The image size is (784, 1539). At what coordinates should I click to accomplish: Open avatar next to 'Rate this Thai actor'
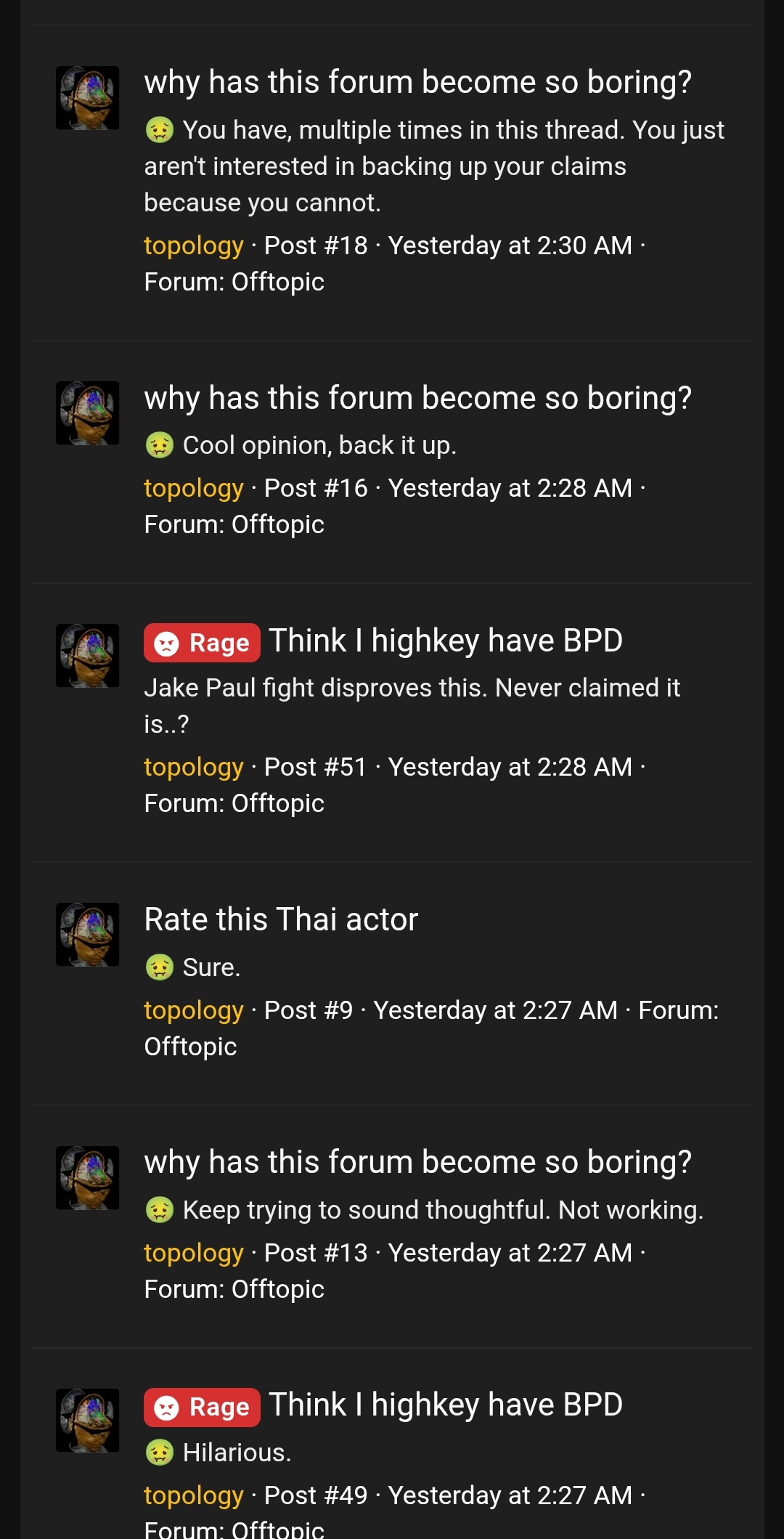tap(88, 935)
